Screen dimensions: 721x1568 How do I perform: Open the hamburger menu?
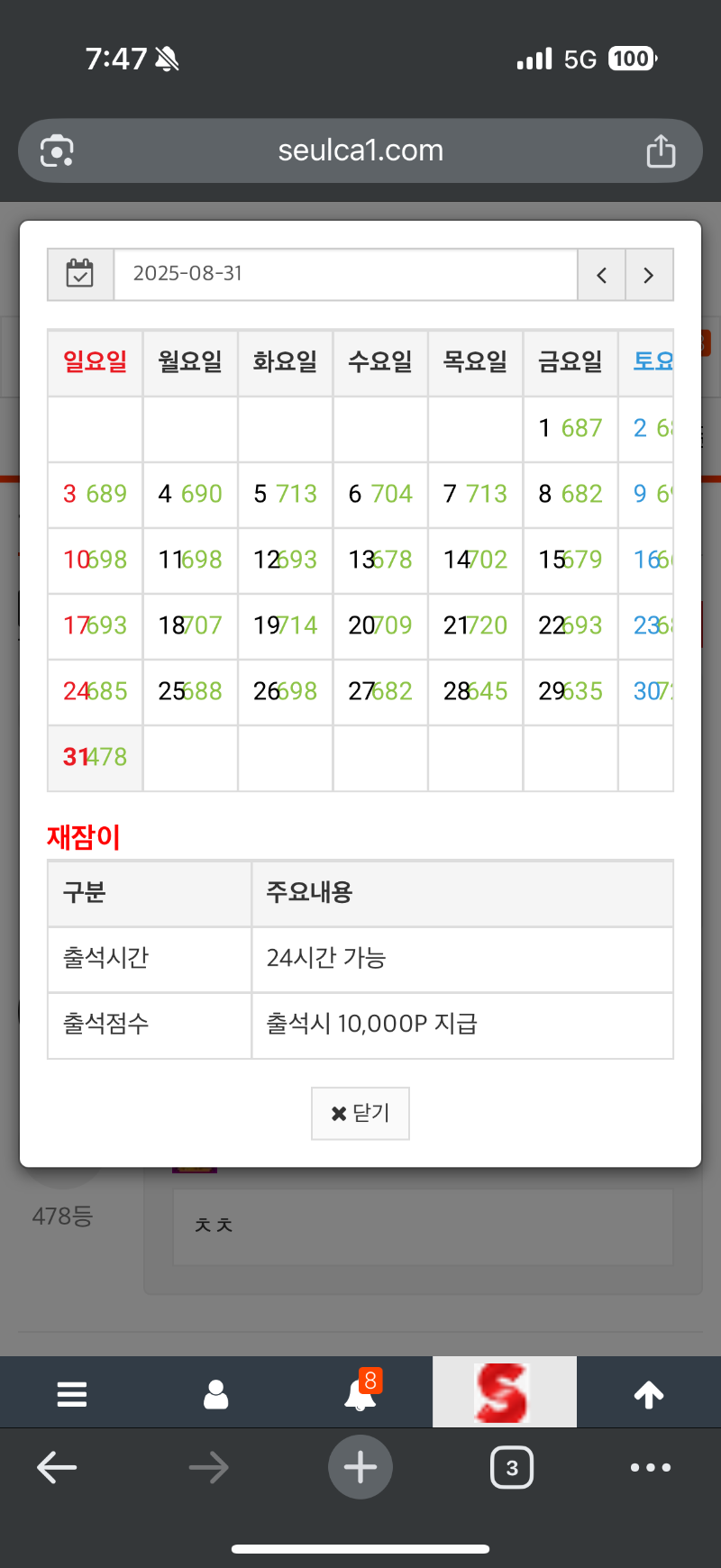[72, 1394]
